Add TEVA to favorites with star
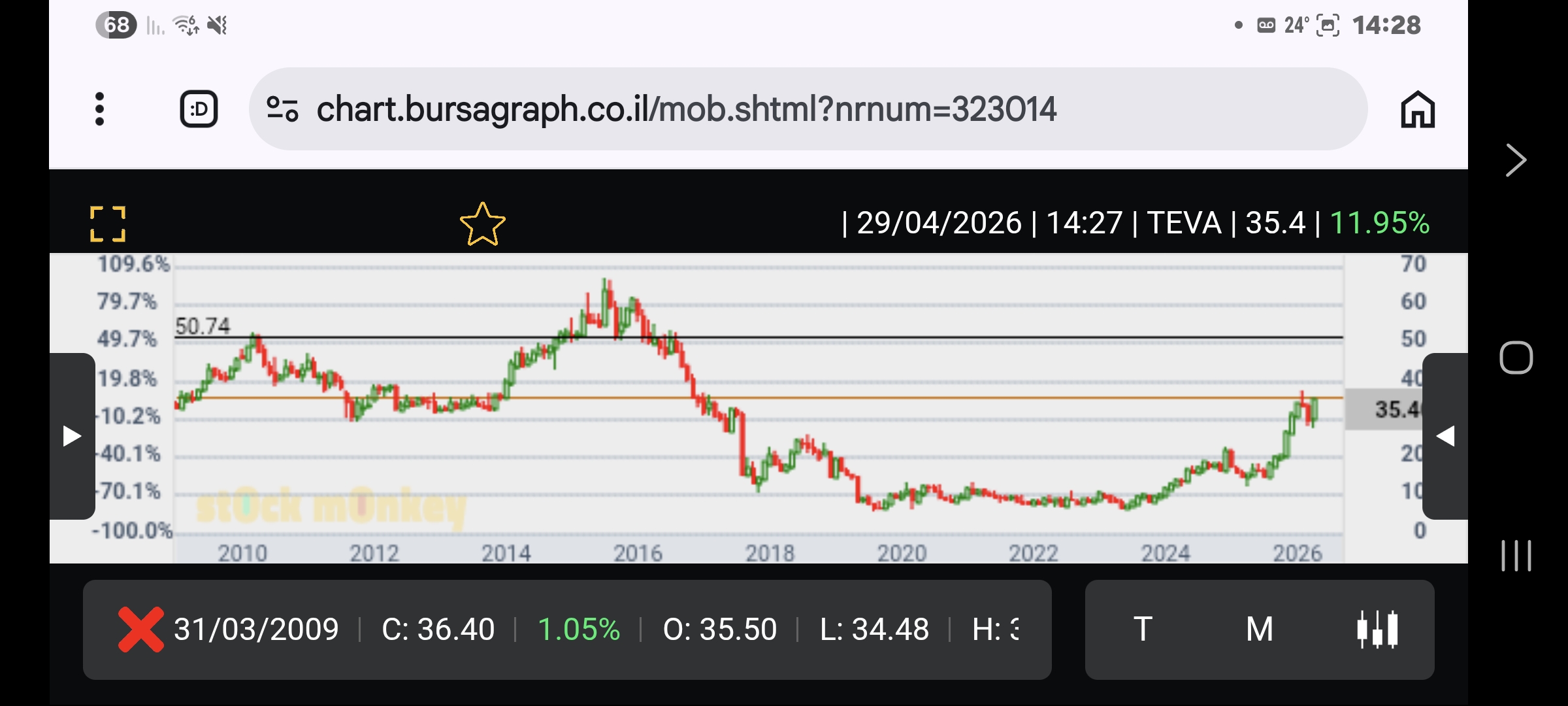The image size is (1568, 706). 482,224
